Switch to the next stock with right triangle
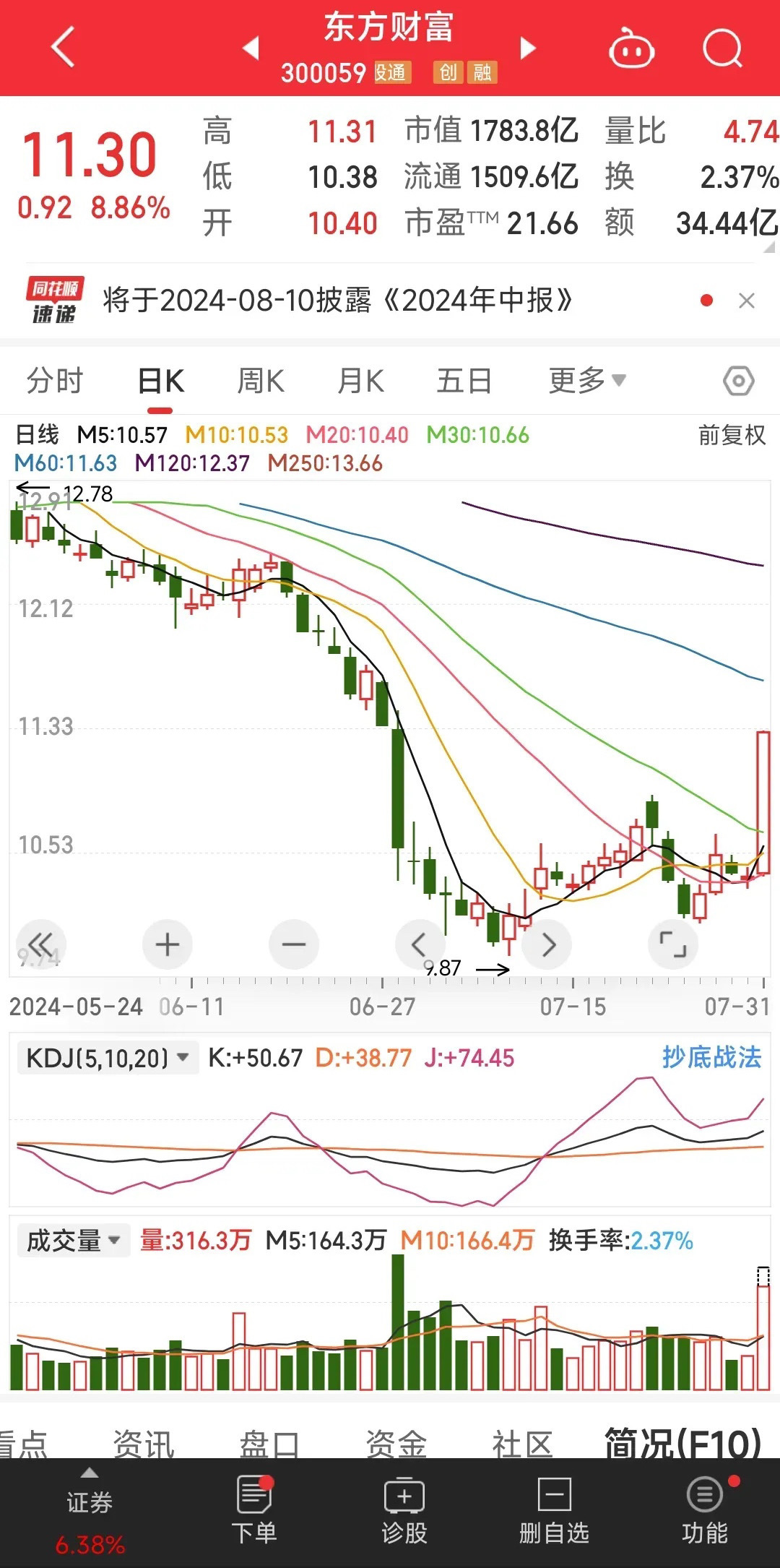The image size is (780, 1568). (x=529, y=48)
